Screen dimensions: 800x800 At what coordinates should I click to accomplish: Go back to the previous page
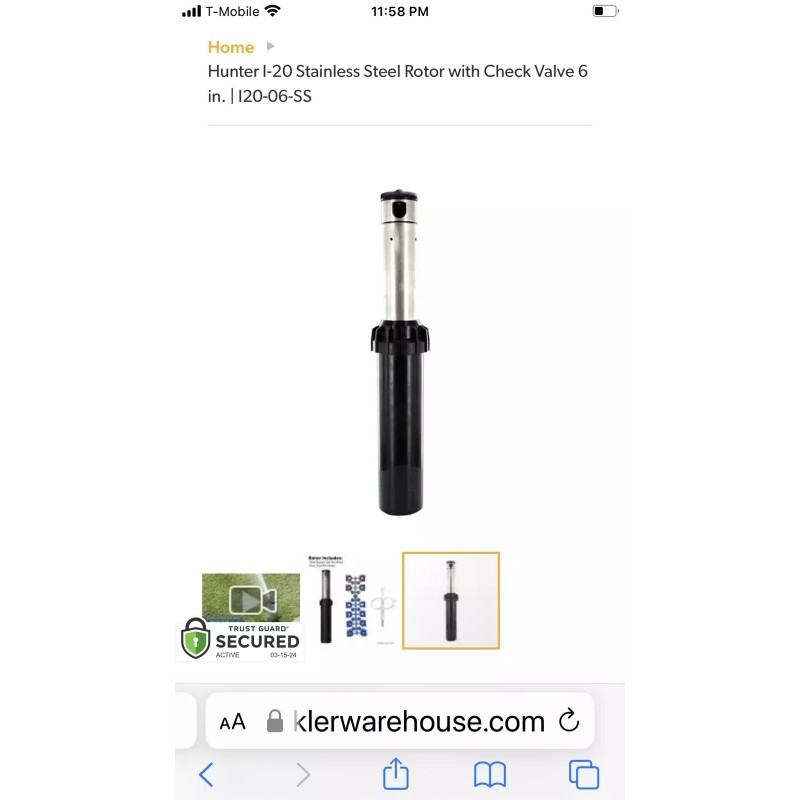(206, 774)
